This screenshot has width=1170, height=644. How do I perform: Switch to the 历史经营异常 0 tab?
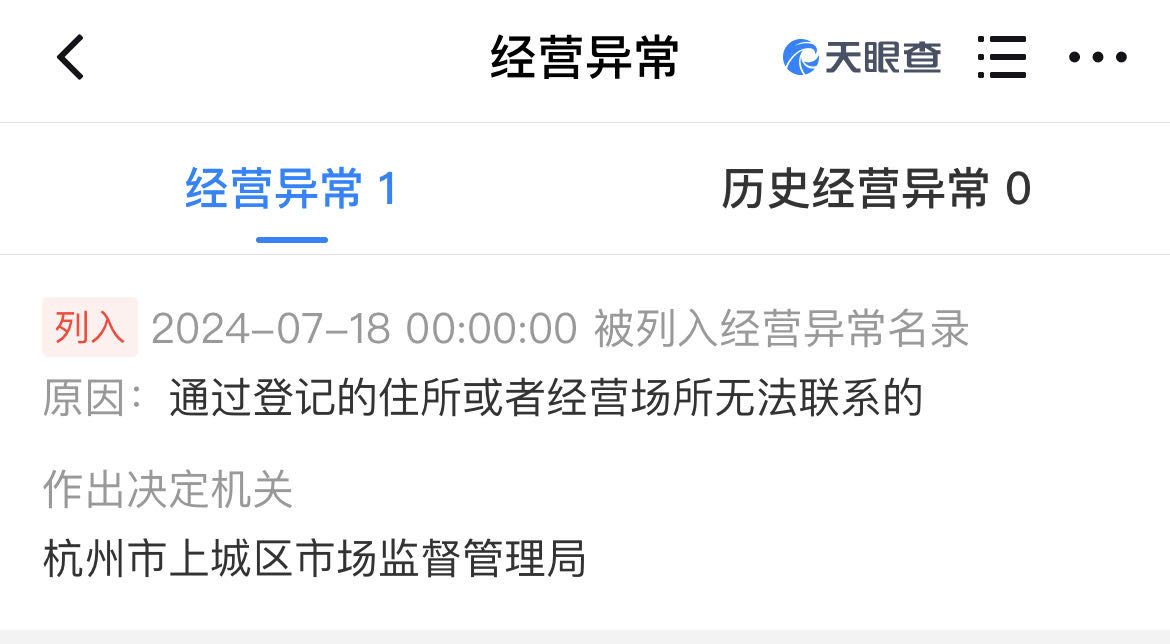point(876,190)
